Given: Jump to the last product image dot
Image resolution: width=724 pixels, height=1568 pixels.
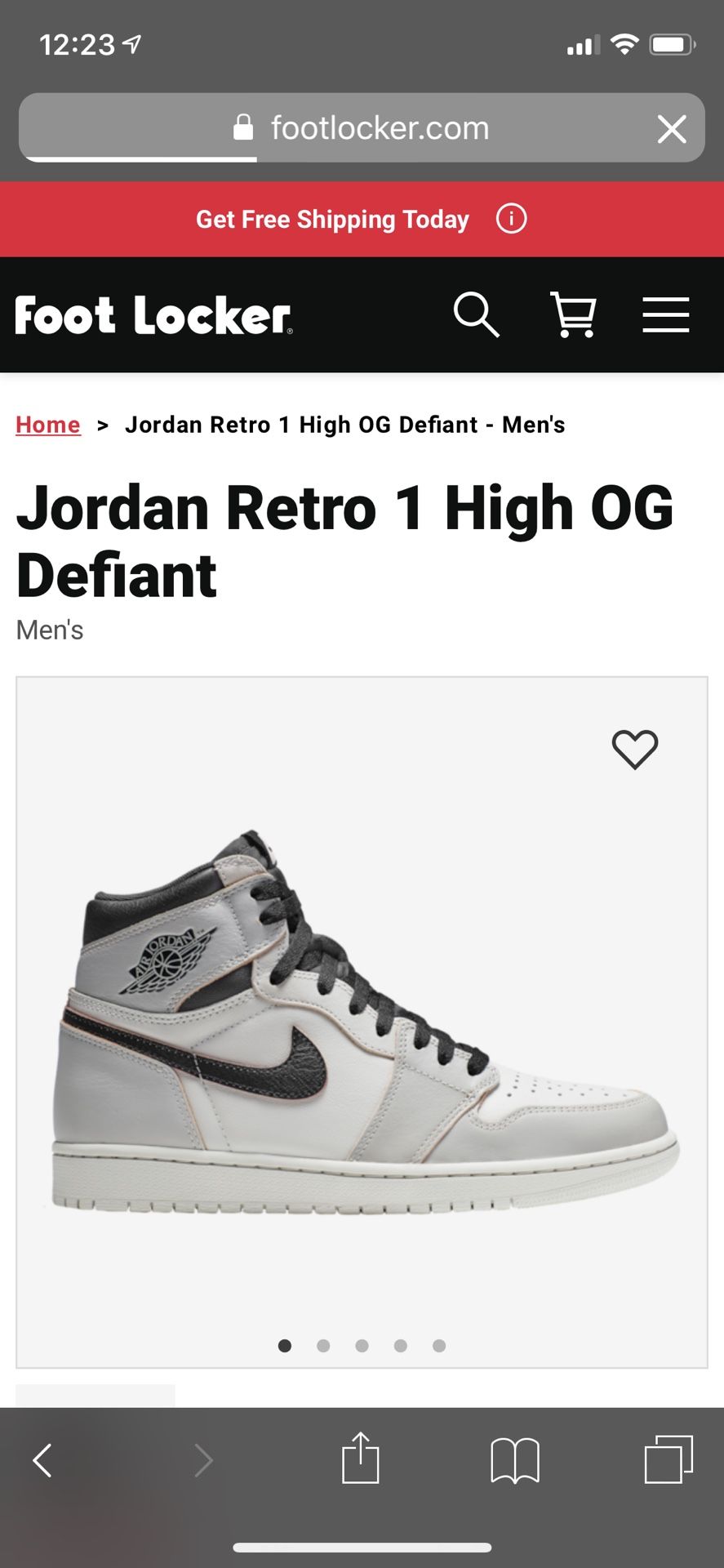Looking at the screenshot, I should (x=439, y=1346).
